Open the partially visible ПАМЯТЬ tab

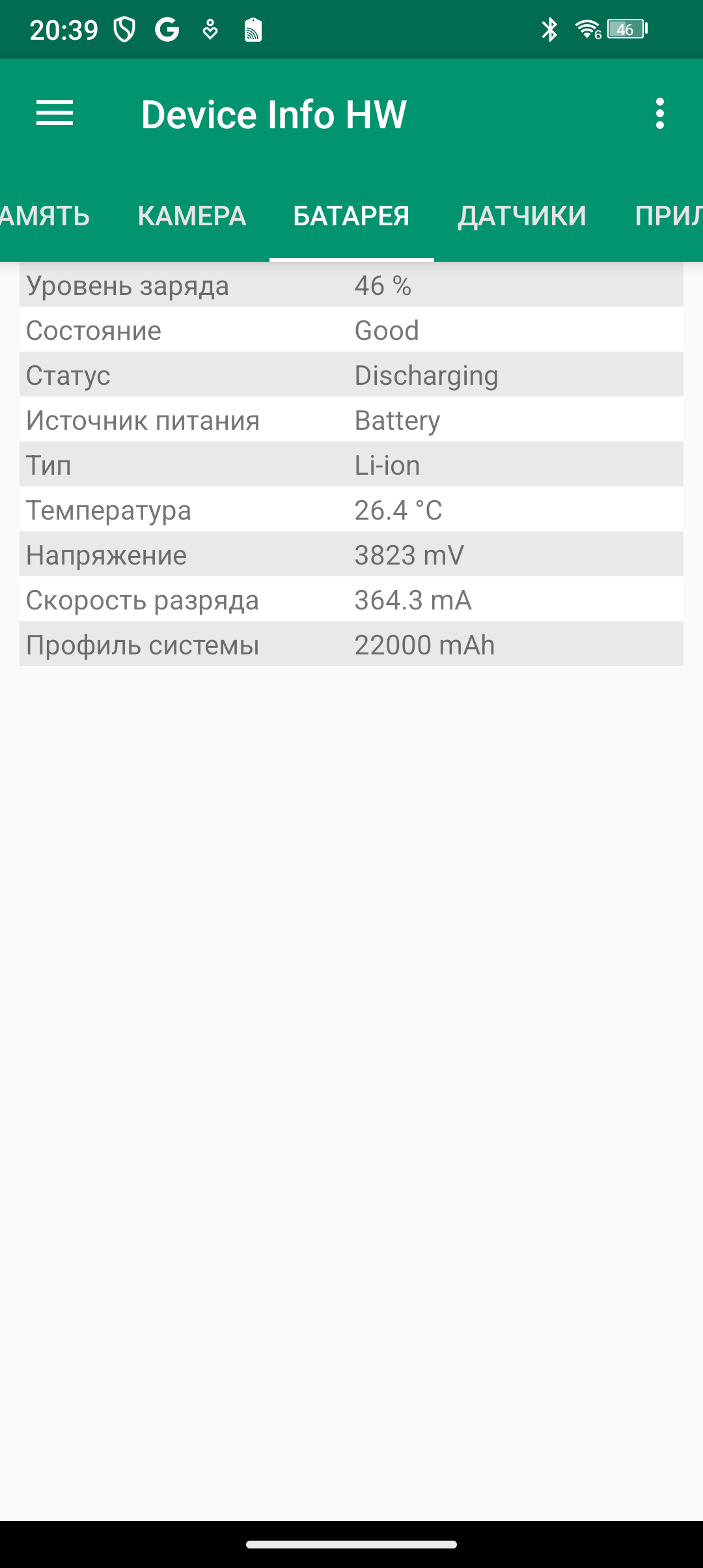pos(46,216)
